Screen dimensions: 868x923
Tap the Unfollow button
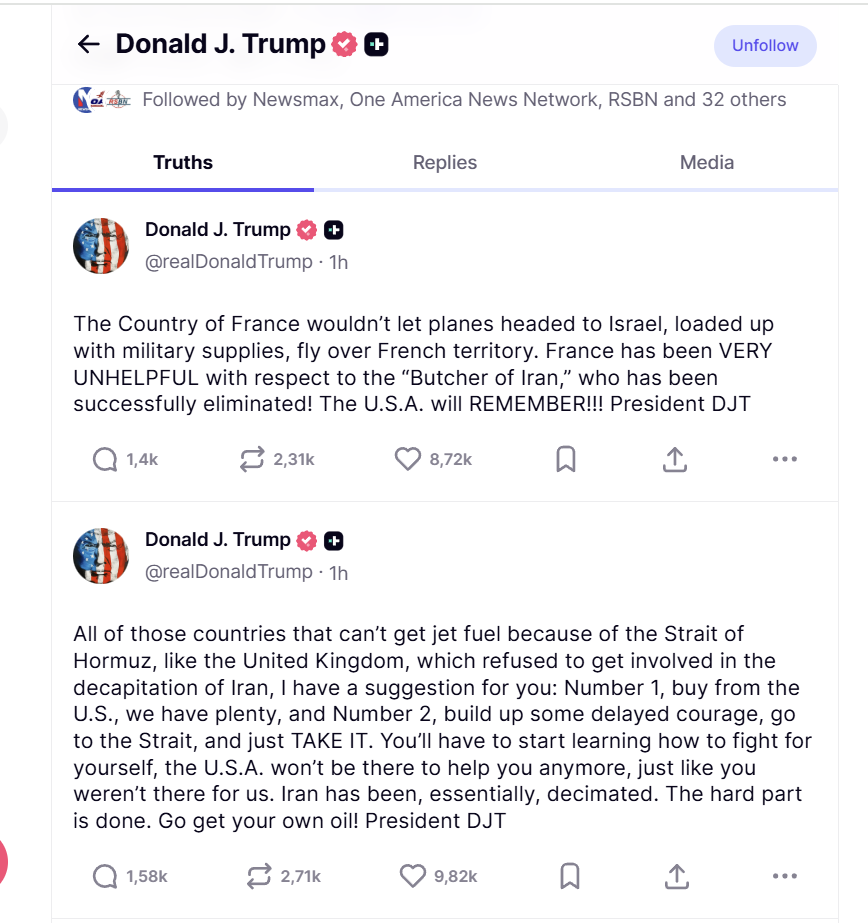tap(765, 45)
